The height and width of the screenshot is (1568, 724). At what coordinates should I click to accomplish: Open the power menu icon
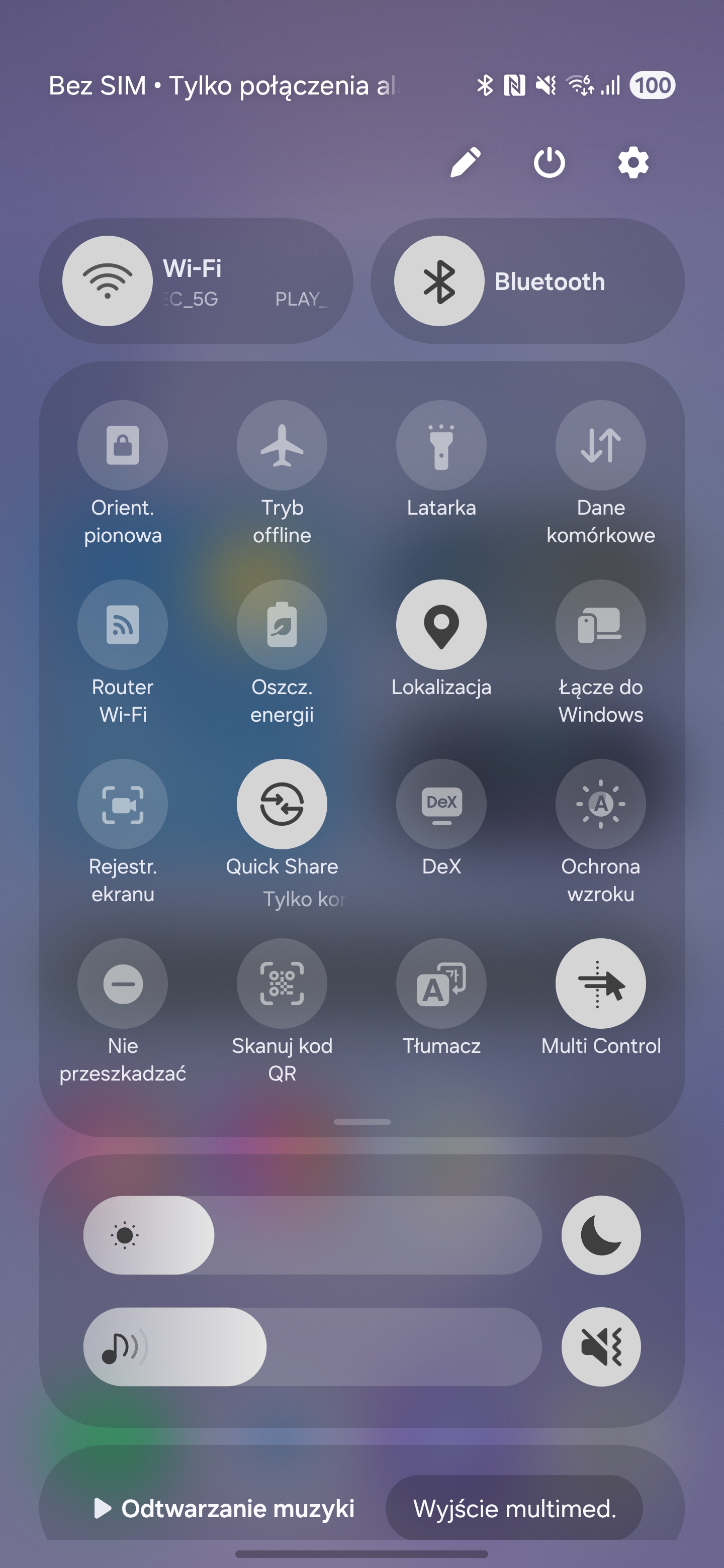(549, 162)
